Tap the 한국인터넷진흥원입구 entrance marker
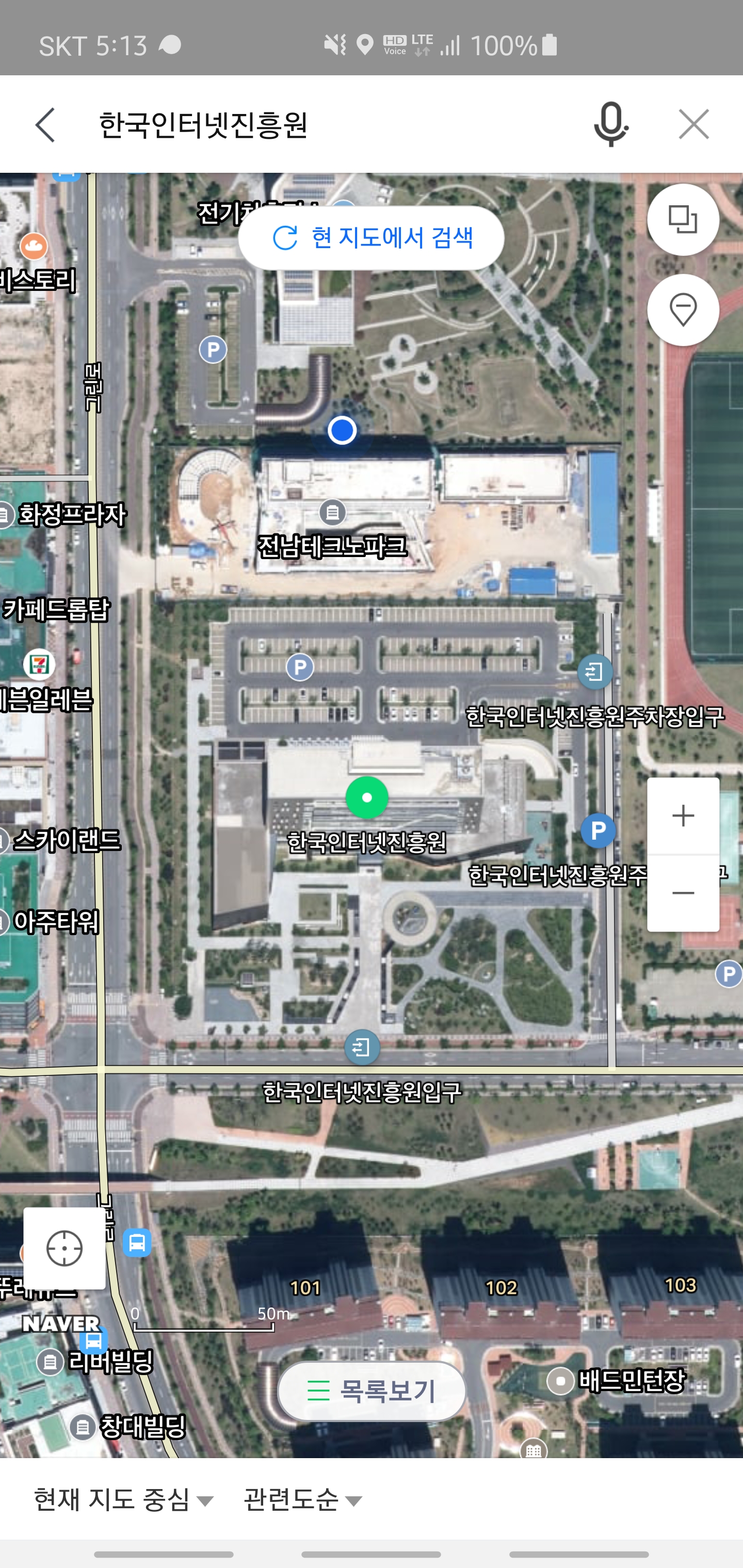The image size is (743, 1568). tap(362, 1048)
